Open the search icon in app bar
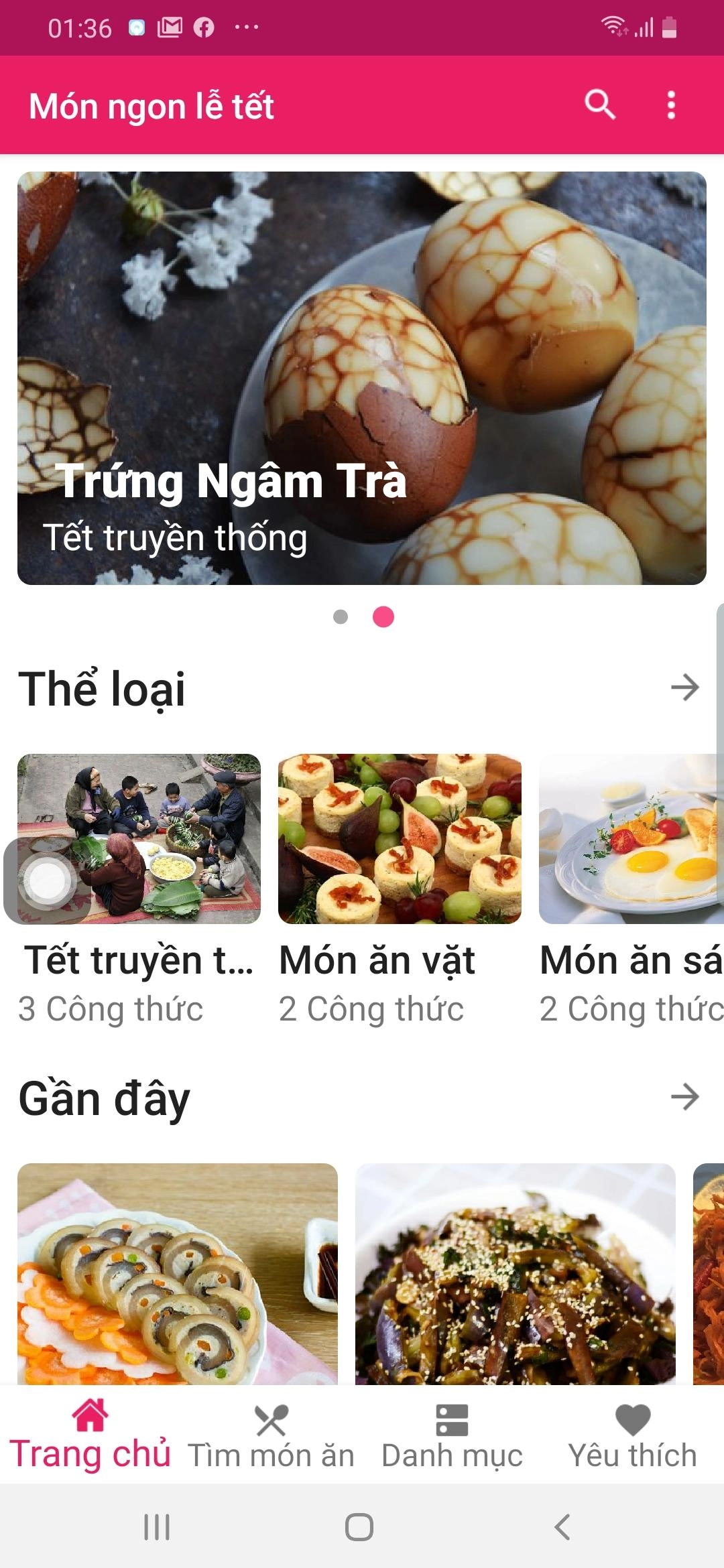 (x=600, y=105)
